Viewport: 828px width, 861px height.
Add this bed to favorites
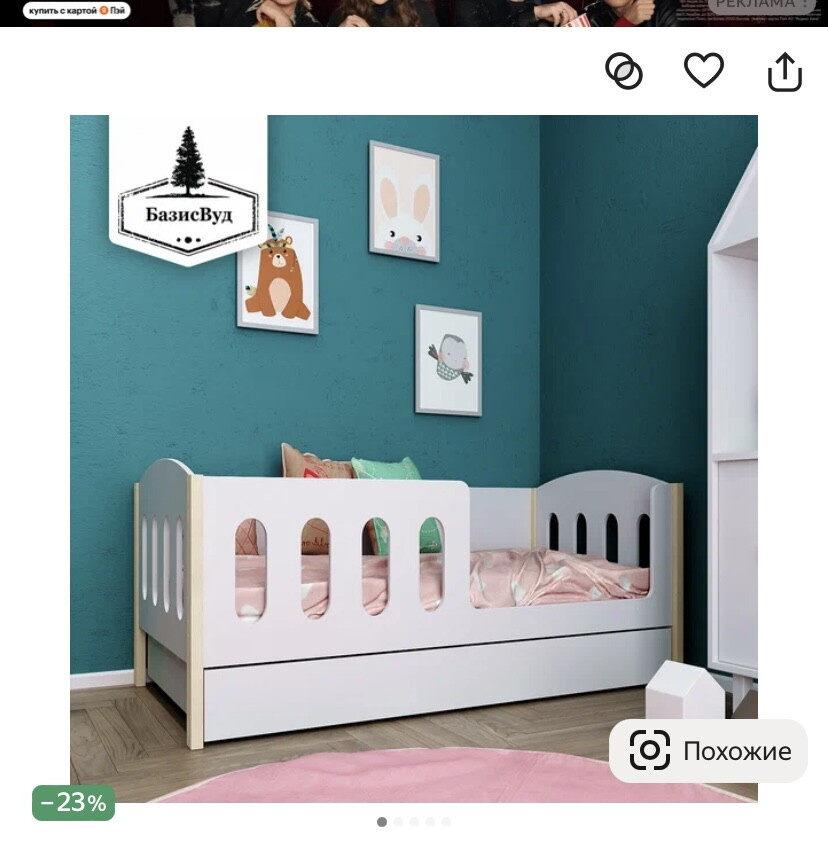point(704,70)
